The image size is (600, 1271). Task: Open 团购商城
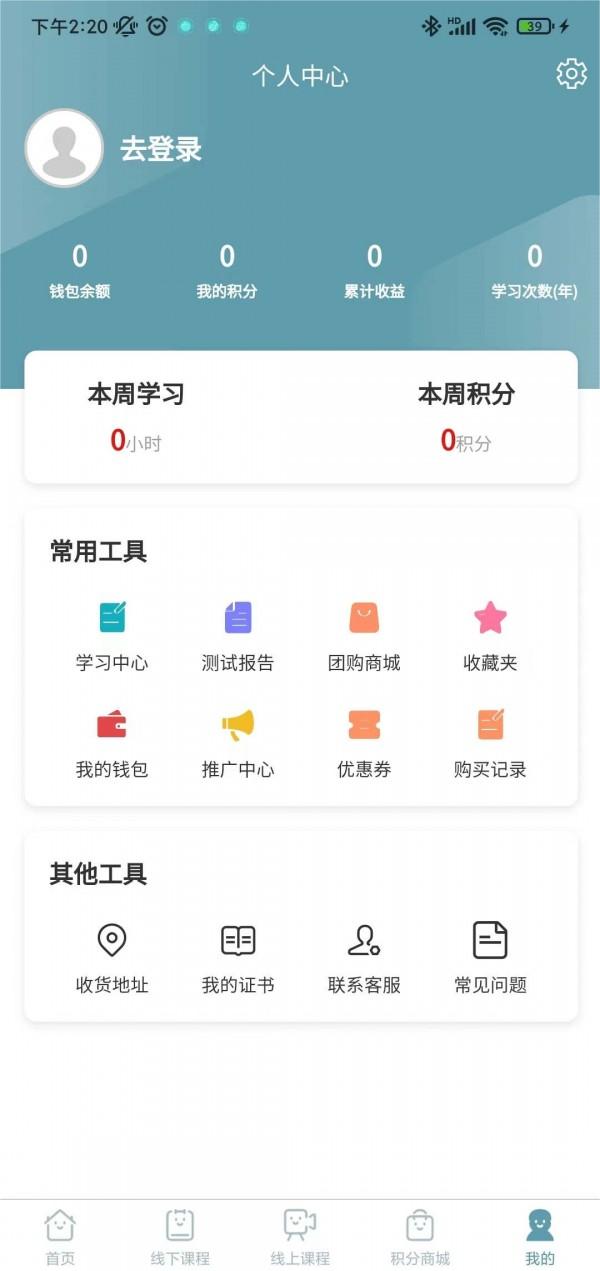(364, 637)
